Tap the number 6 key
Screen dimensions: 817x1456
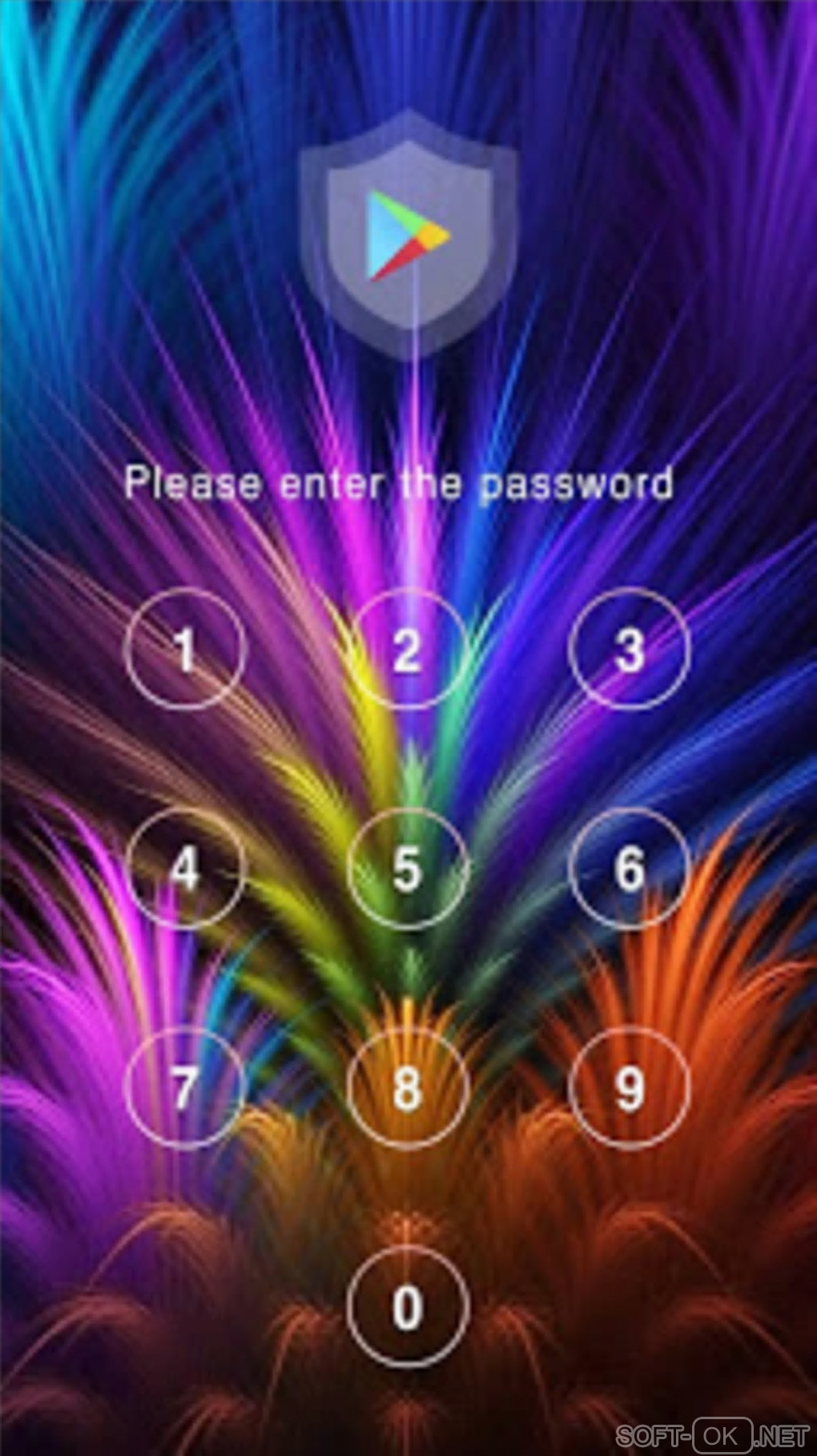click(630, 868)
